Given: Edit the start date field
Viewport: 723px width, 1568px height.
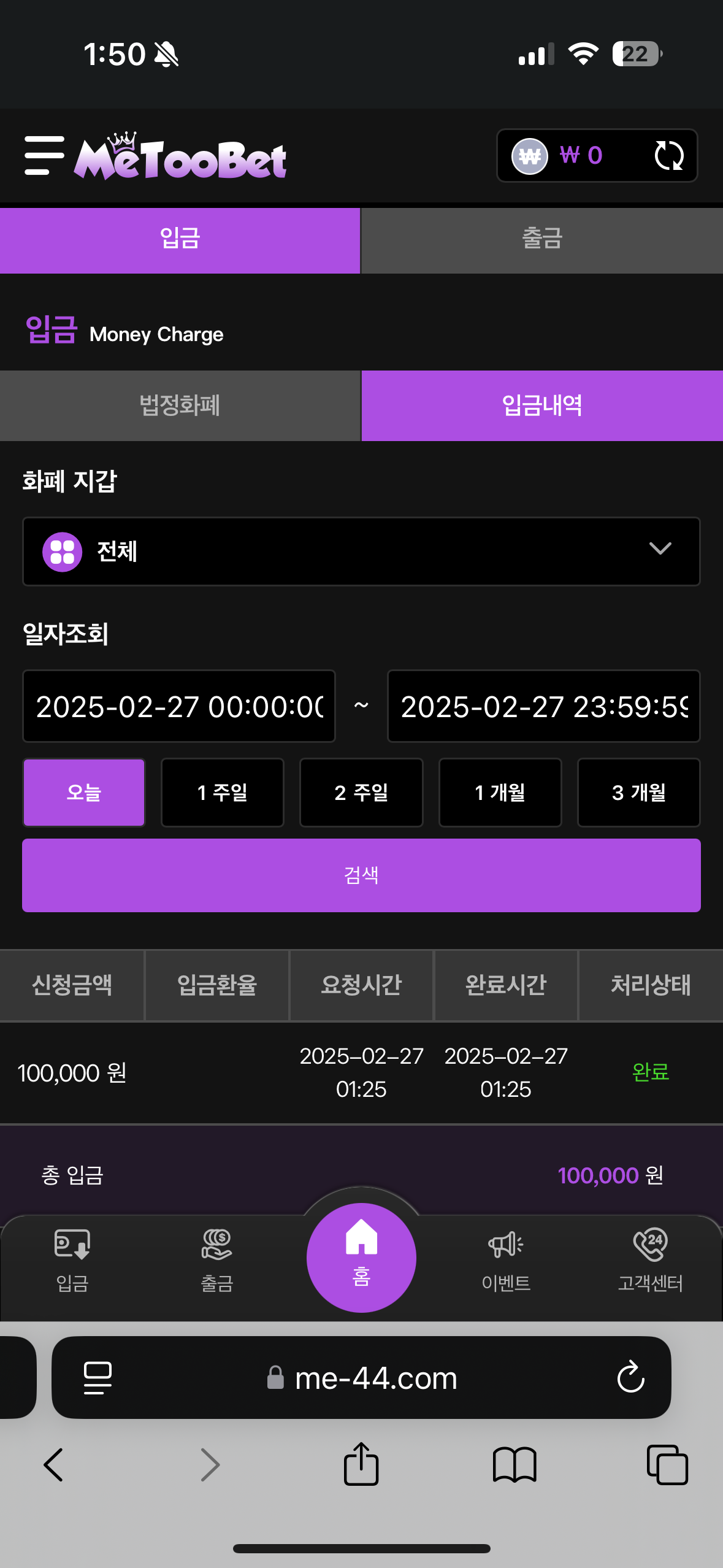Looking at the screenshot, I should 179,706.
